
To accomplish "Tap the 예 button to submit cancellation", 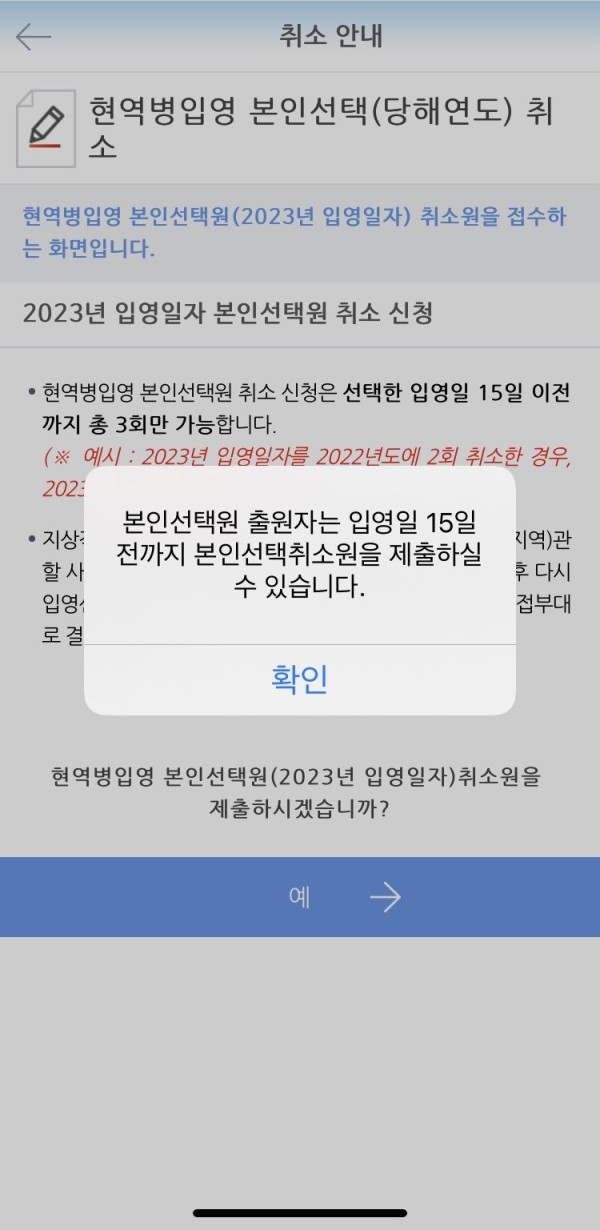I will tap(300, 897).
